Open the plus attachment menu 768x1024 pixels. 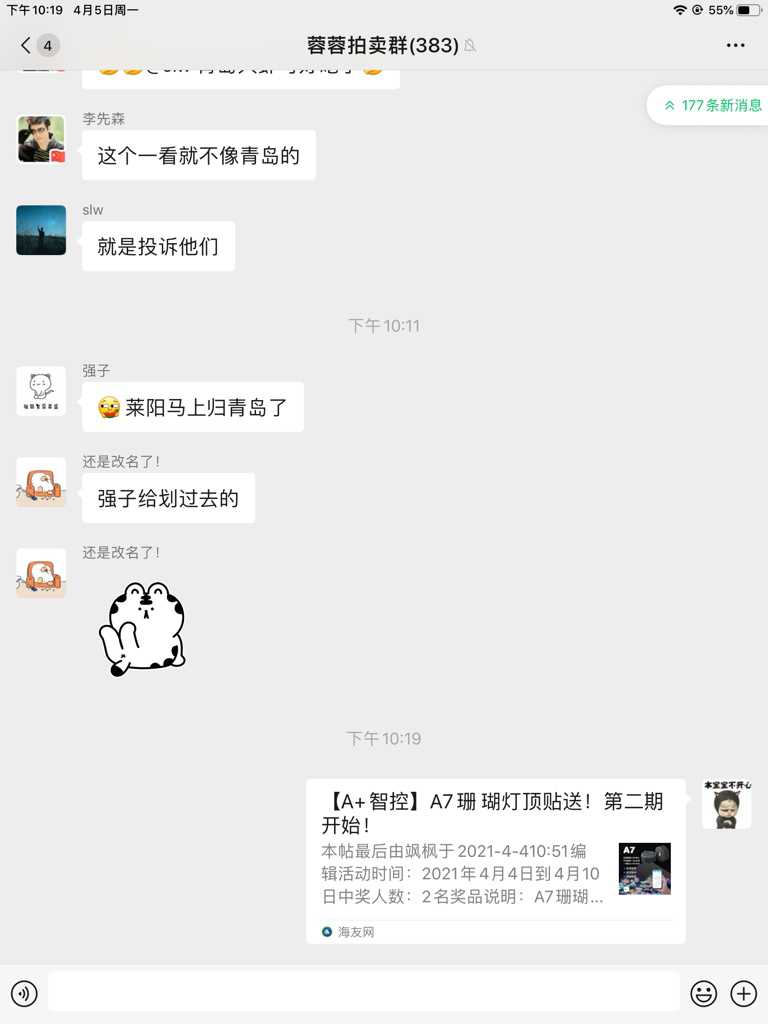[743, 993]
